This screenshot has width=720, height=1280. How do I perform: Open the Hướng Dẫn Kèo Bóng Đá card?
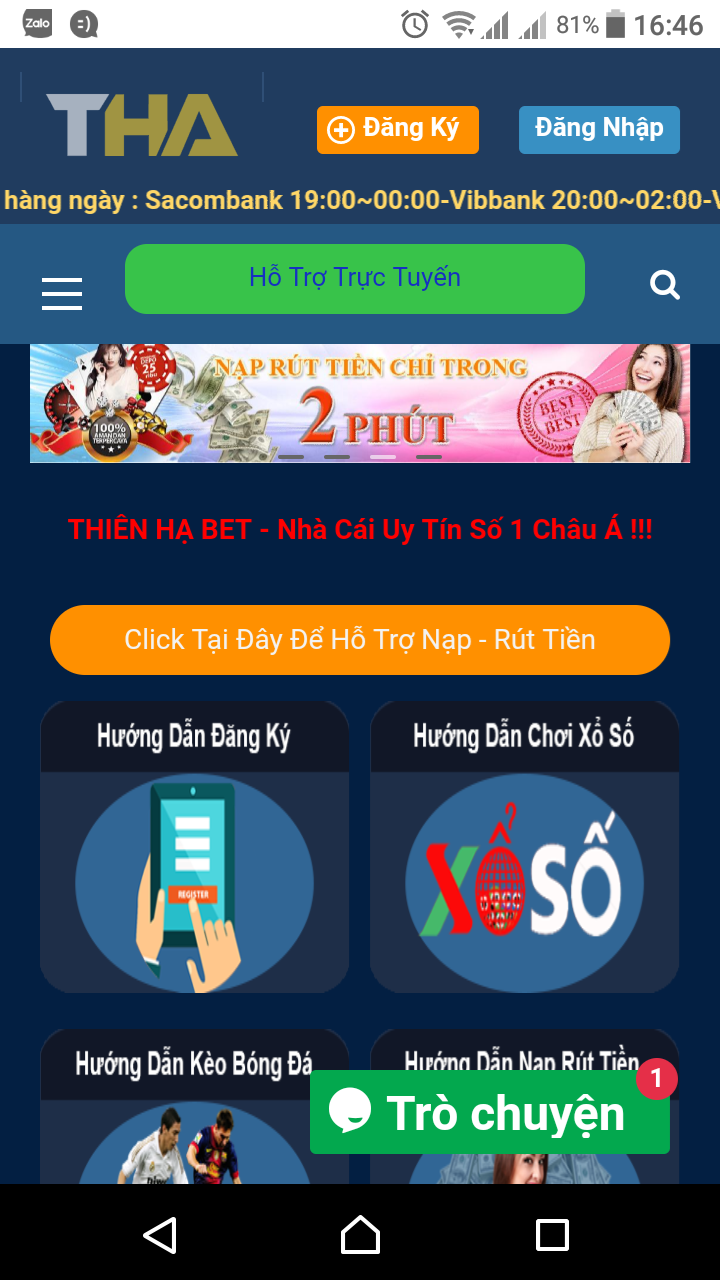pos(195,1106)
